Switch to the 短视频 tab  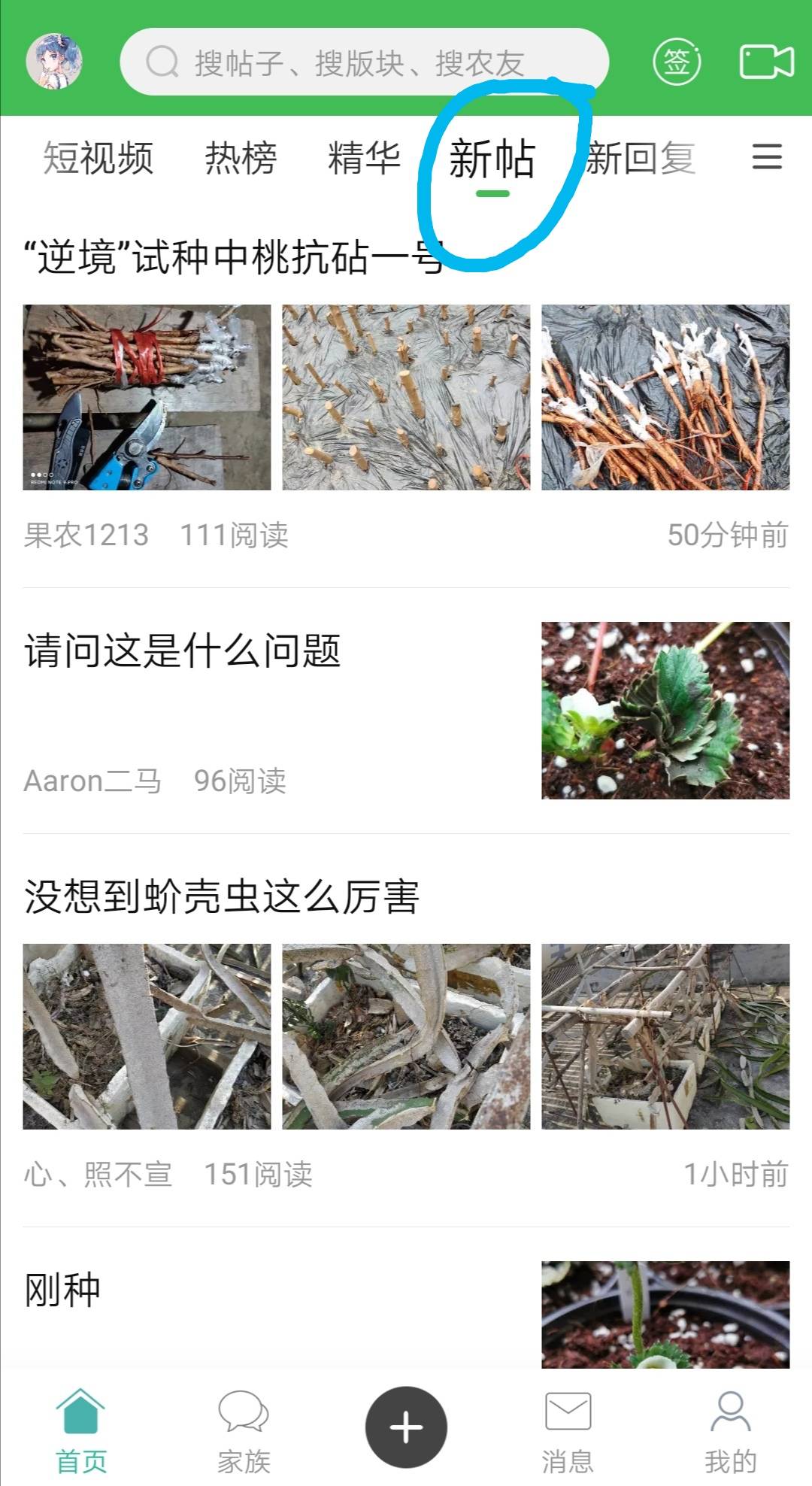98,158
